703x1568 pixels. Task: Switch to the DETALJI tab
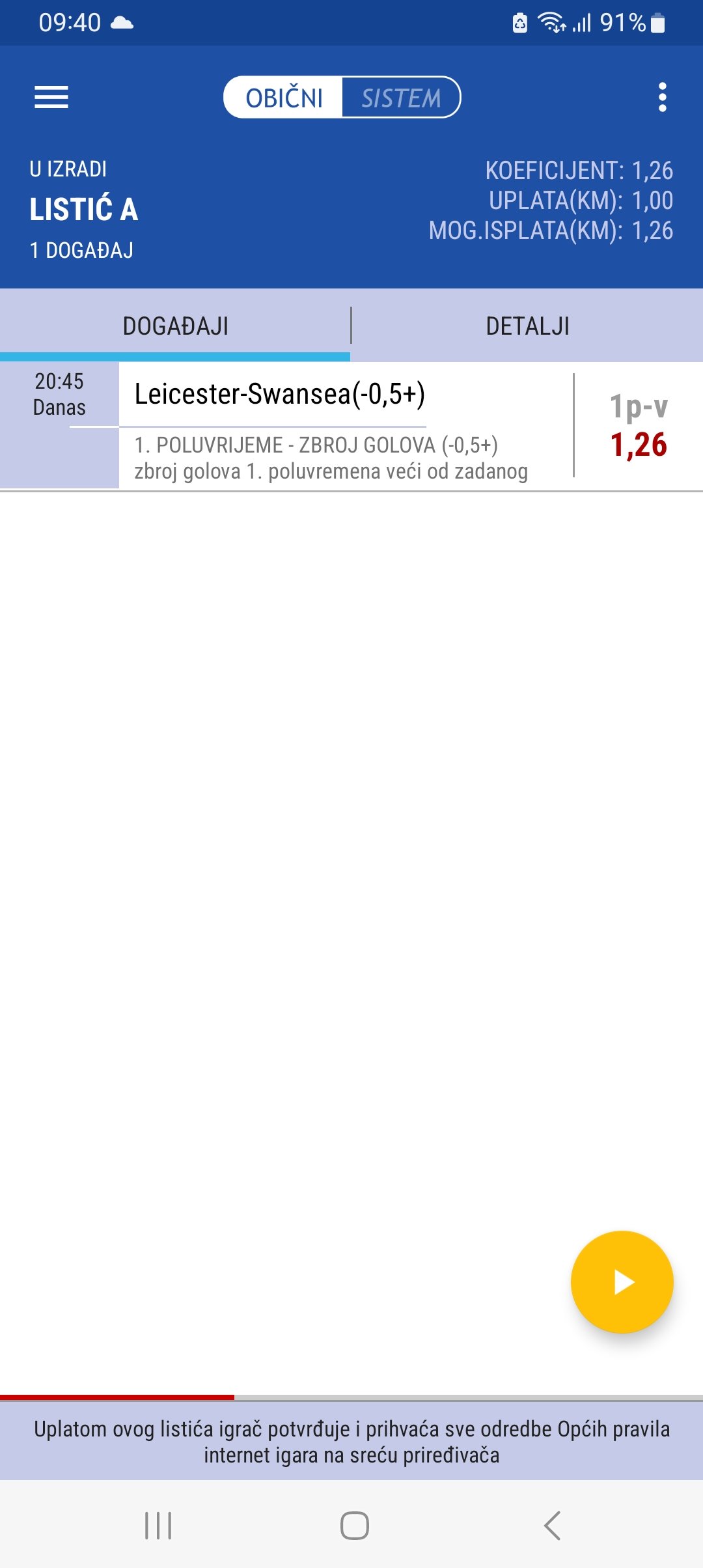pyautogui.click(x=527, y=326)
